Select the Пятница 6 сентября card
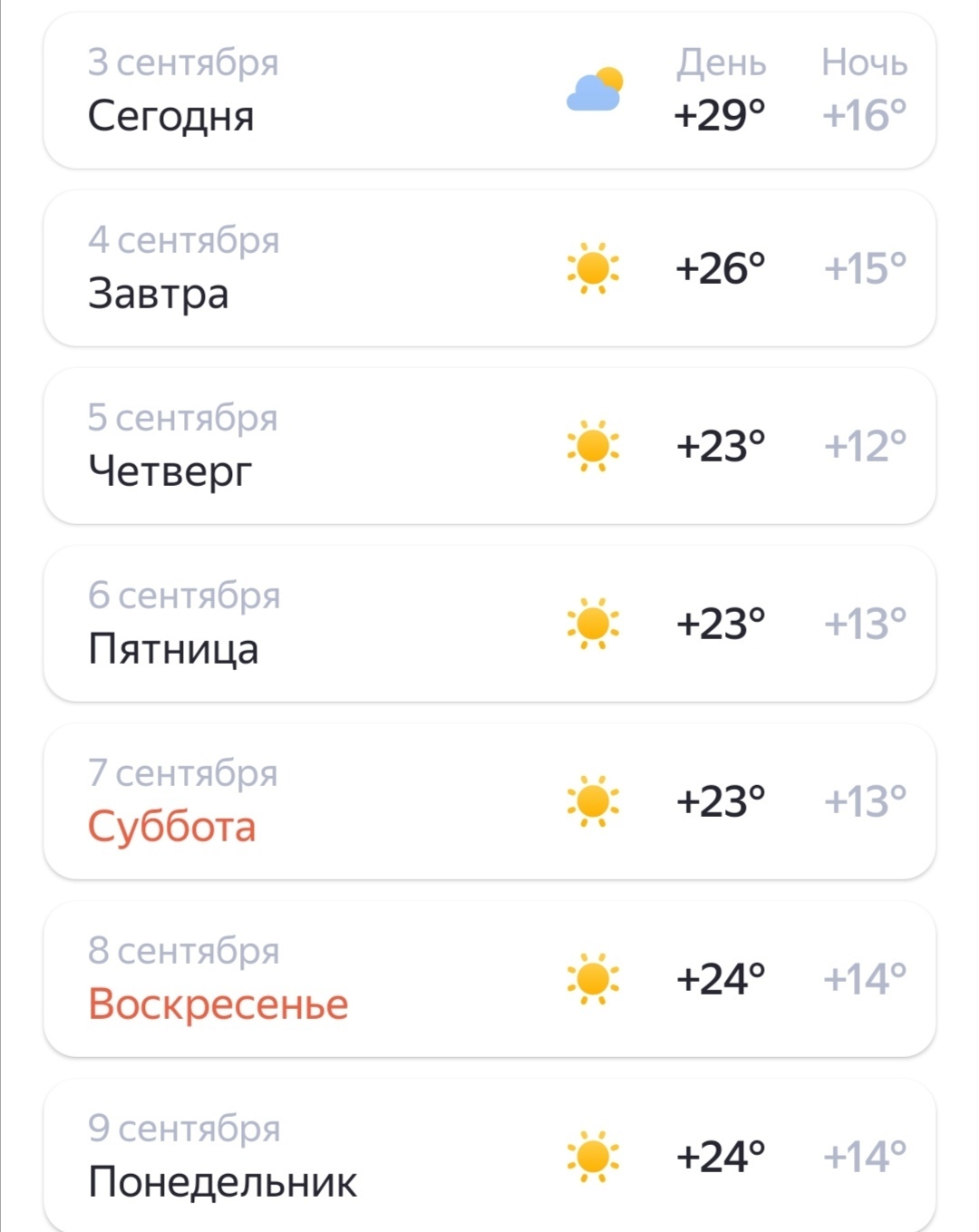This screenshot has height=1232, width=979. tap(489, 624)
